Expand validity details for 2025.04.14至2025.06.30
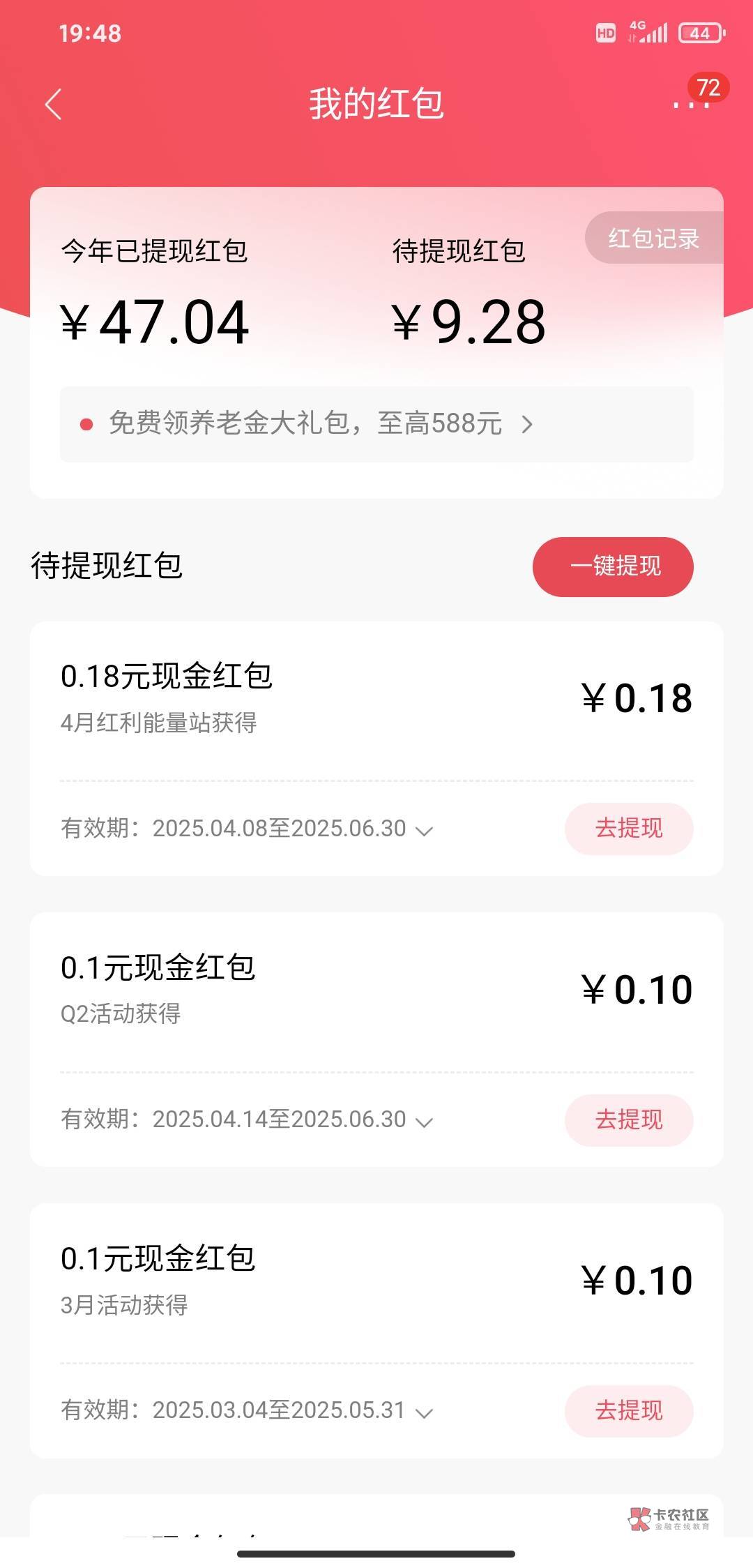The width and height of the screenshot is (753, 1568). 424,1122
